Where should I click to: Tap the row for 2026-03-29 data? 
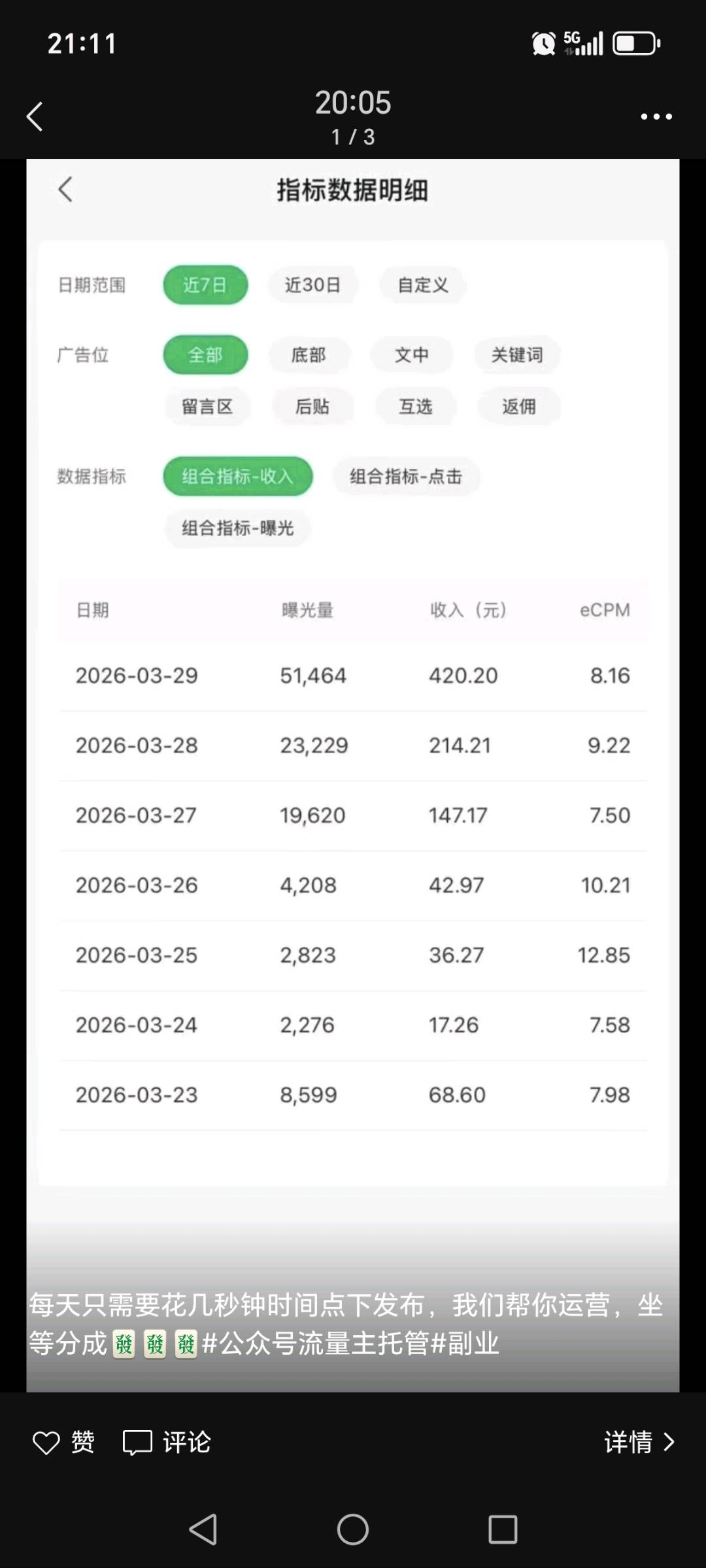(x=353, y=676)
